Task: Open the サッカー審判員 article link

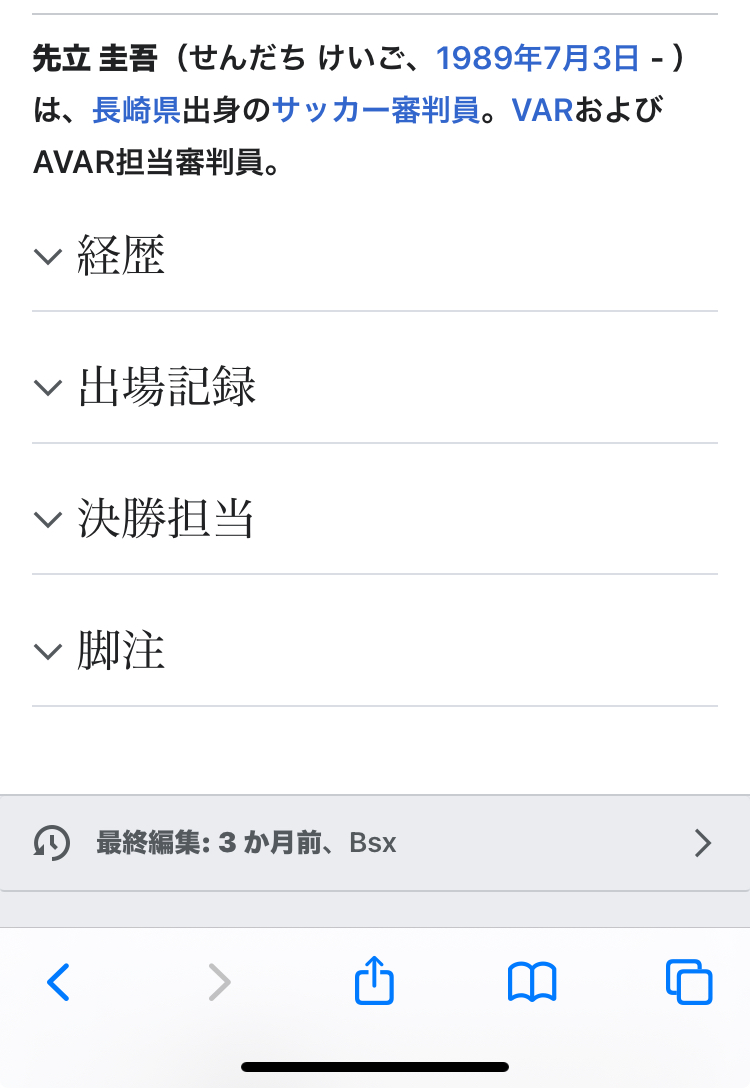Action: pyautogui.click(x=376, y=110)
